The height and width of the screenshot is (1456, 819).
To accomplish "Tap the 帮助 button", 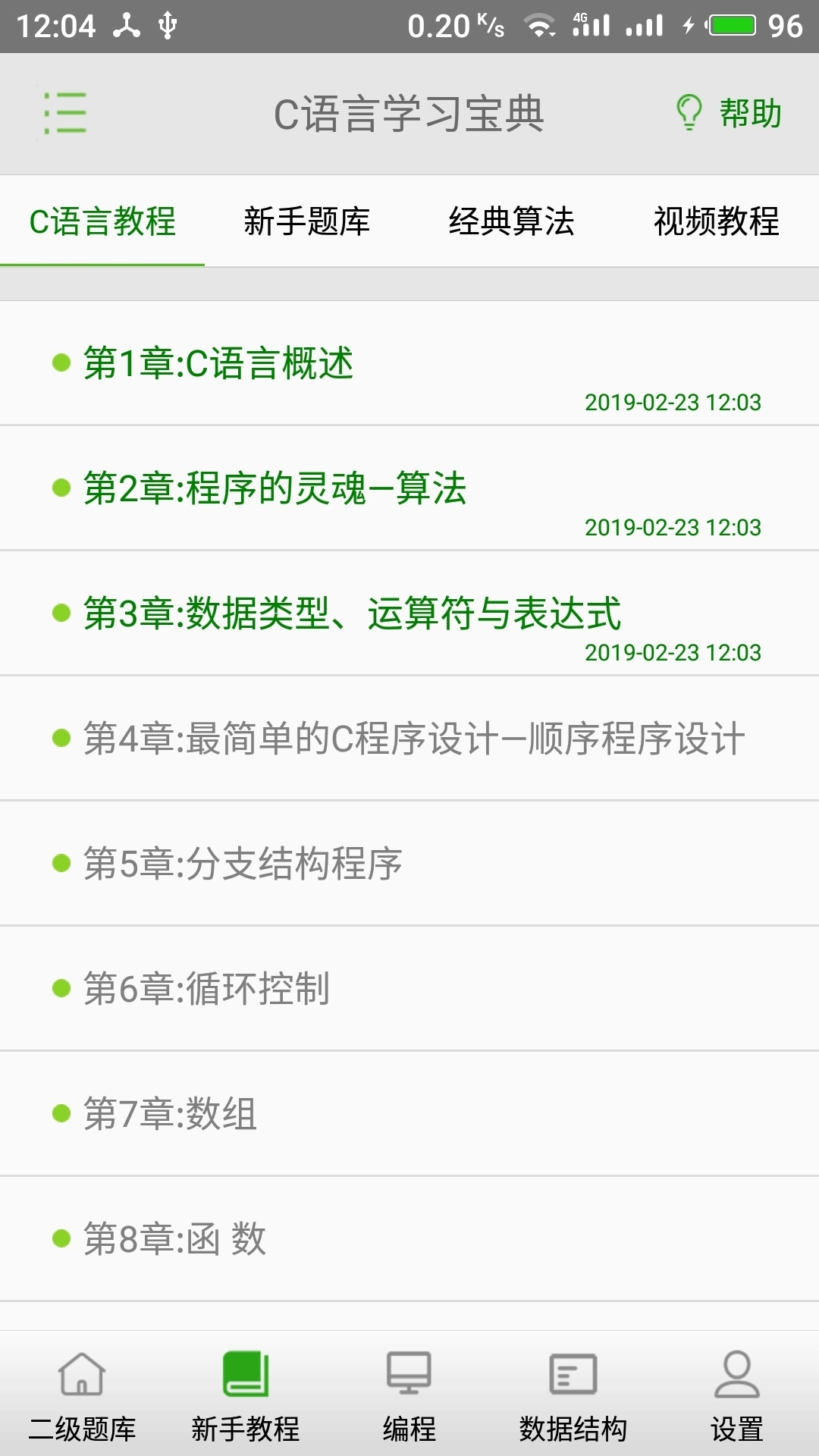I will coord(748,112).
